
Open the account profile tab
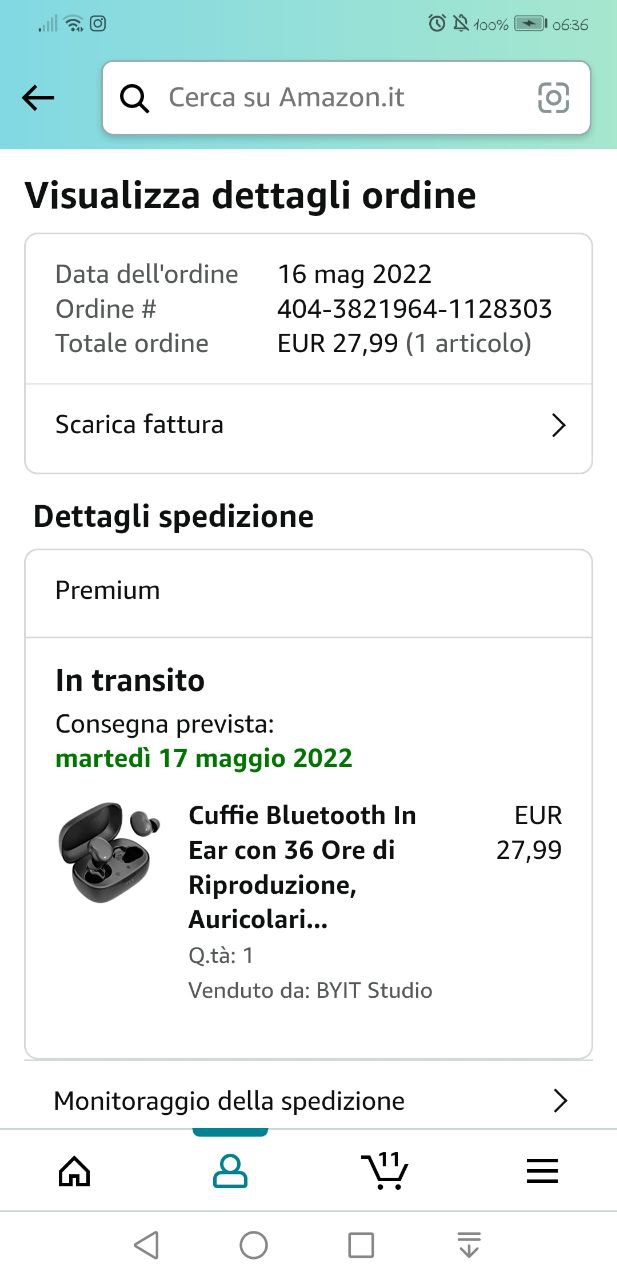click(x=230, y=1171)
